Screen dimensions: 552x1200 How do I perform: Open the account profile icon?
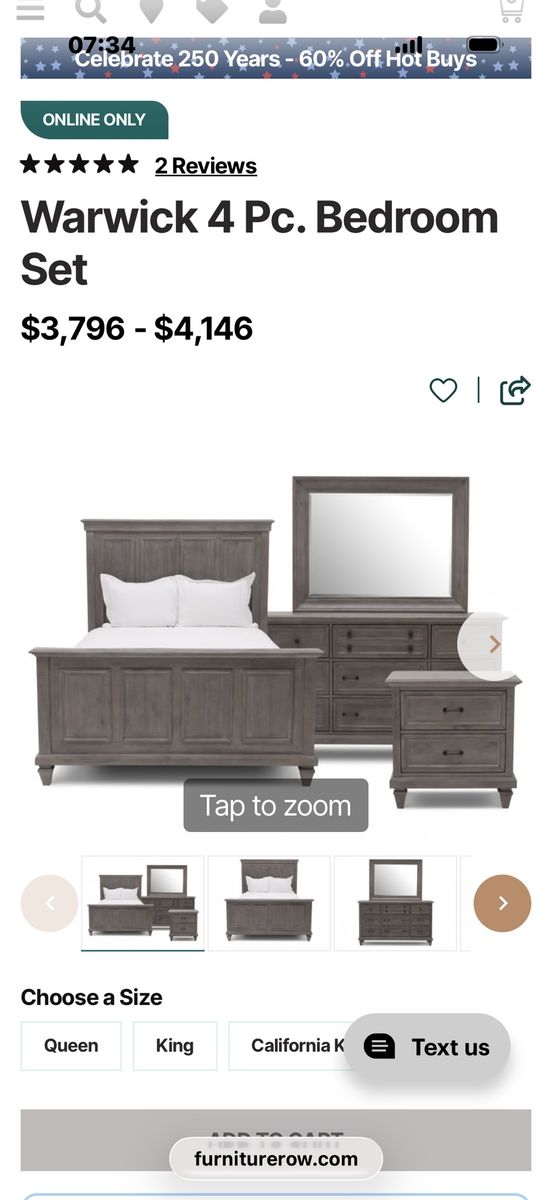coord(272,10)
